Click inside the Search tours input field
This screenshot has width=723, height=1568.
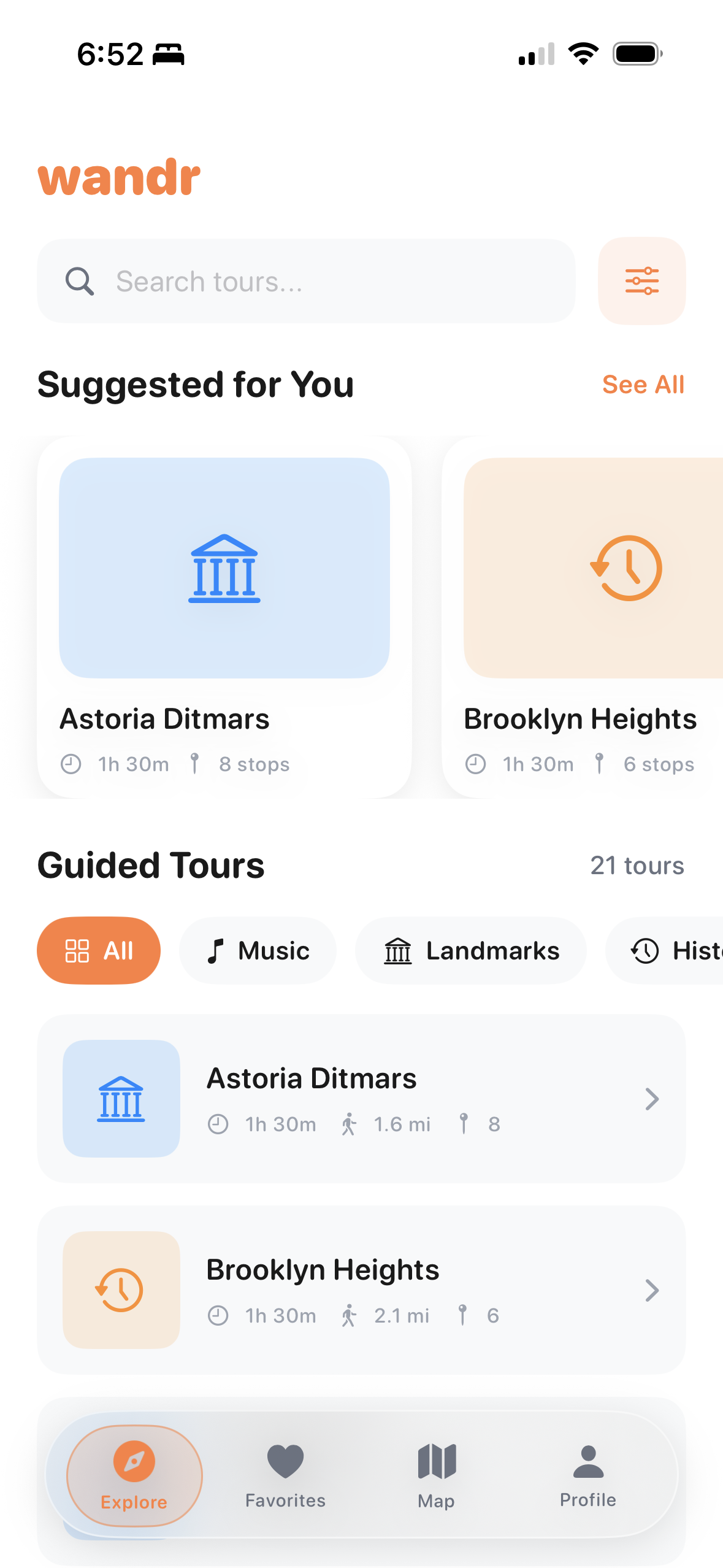[x=307, y=281]
